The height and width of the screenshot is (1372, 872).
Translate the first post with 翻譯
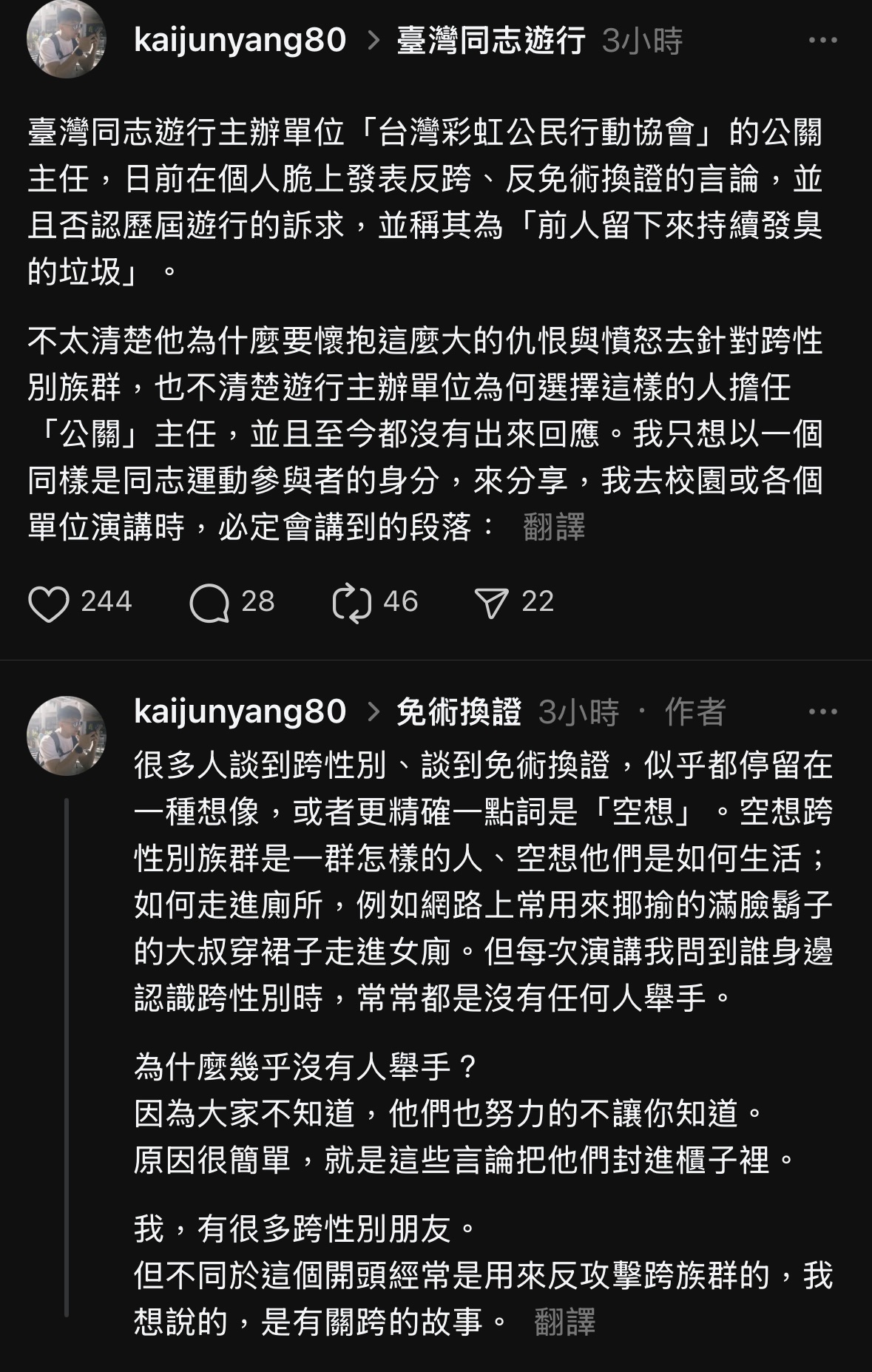pos(554,527)
